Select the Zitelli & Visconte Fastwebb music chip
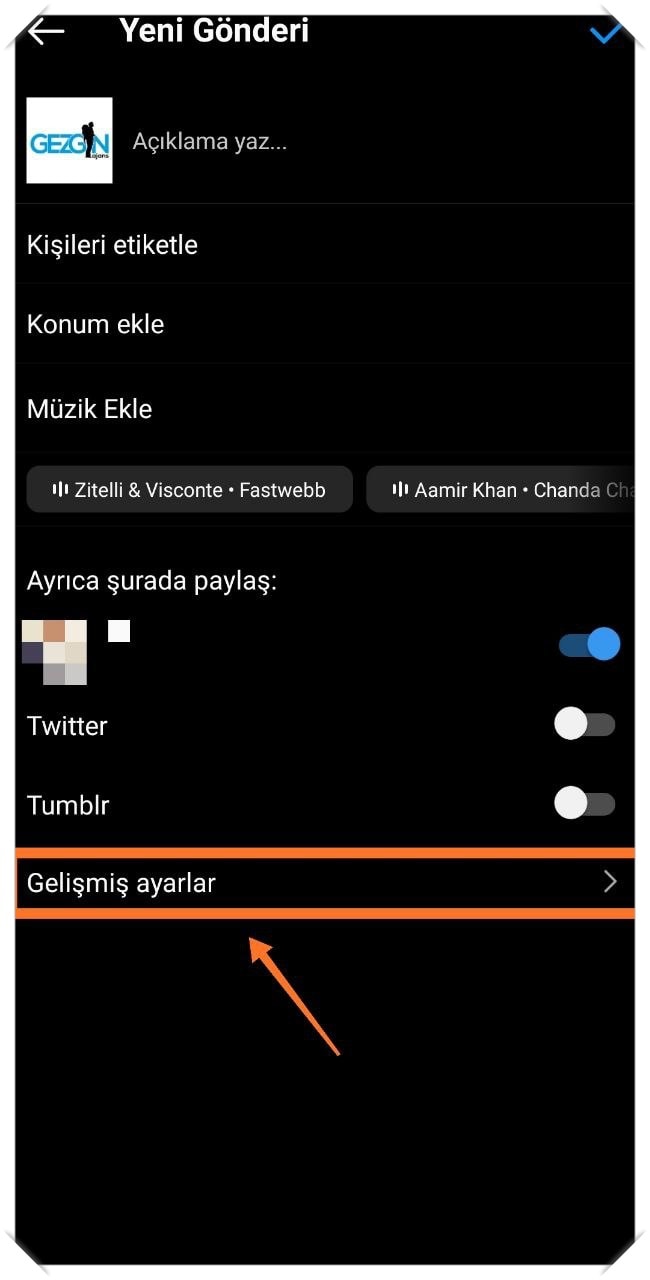The width and height of the screenshot is (650, 1280). pyautogui.click(x=190, y=490)
